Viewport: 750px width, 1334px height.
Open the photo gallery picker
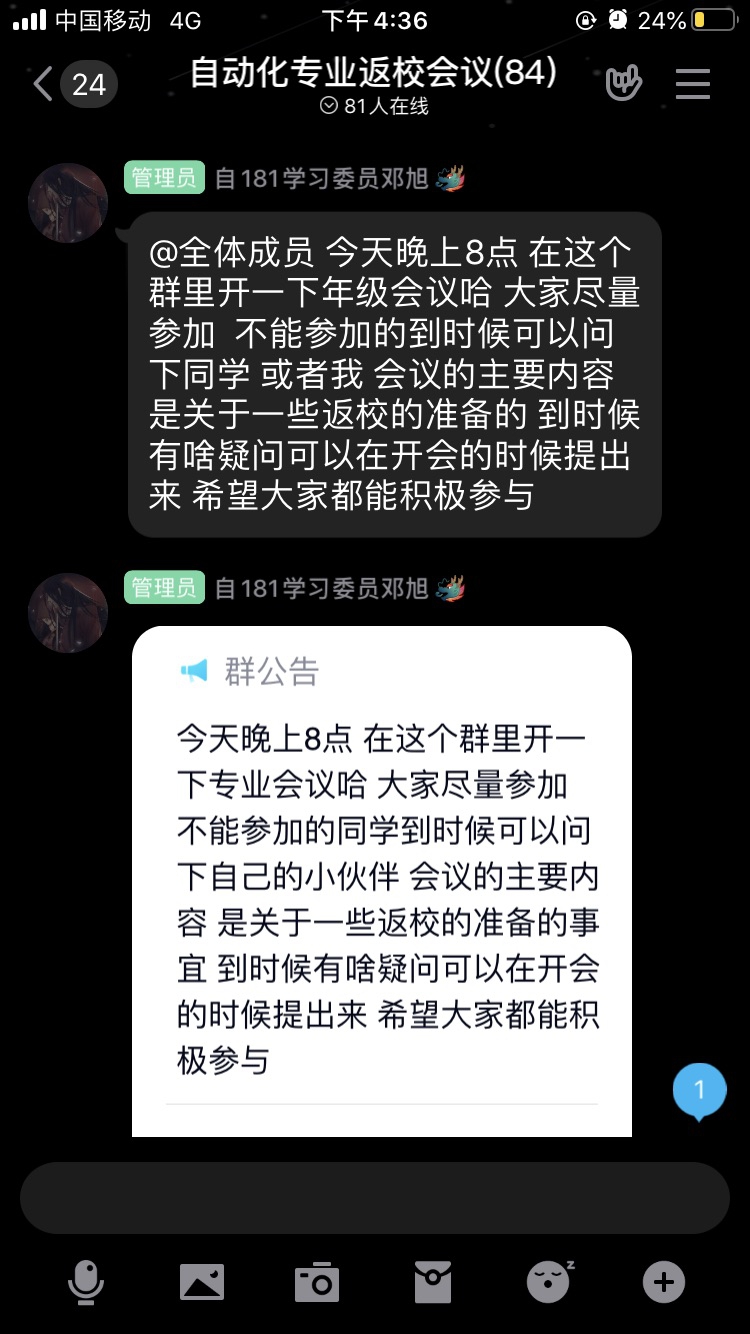[x=201, y=1281]
